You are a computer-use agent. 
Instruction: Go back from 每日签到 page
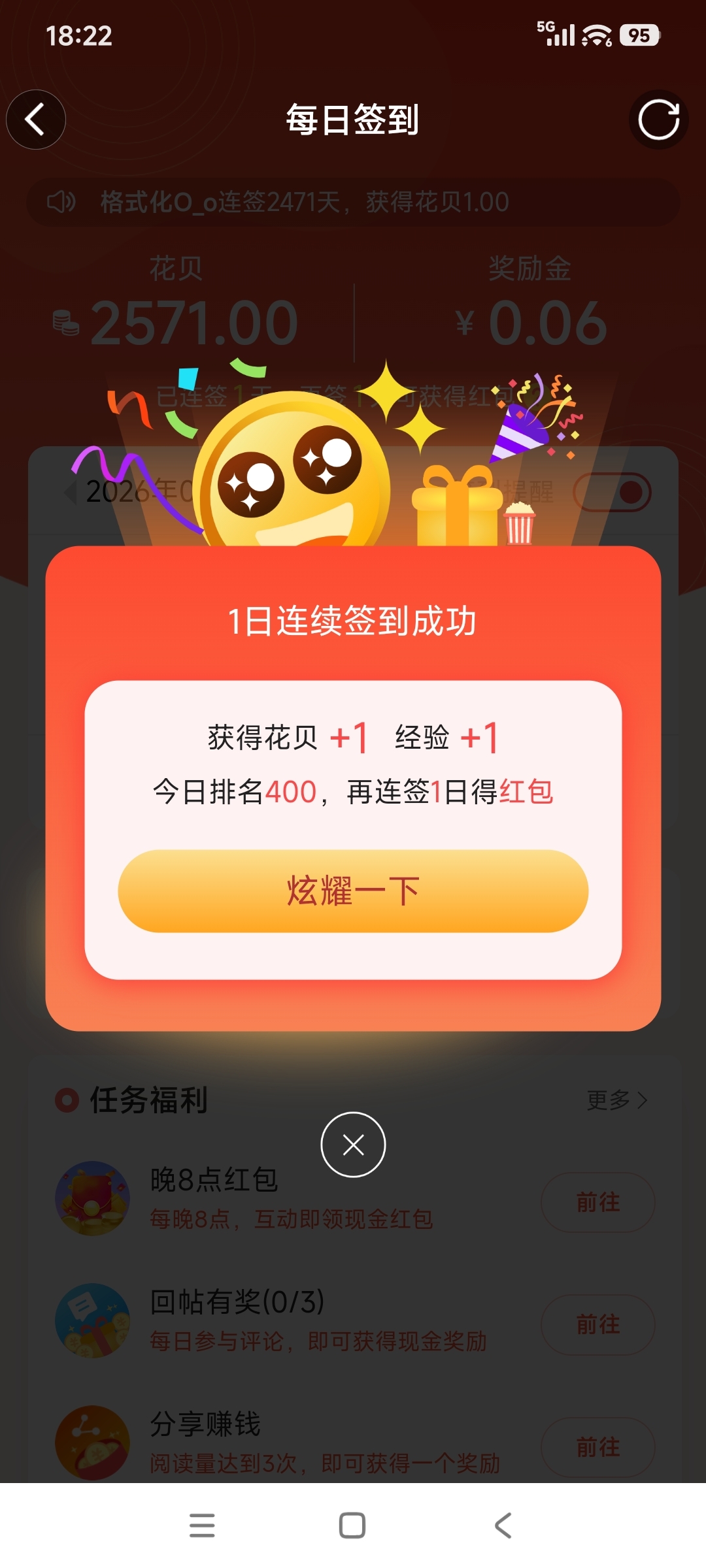(x=35, y=120)
